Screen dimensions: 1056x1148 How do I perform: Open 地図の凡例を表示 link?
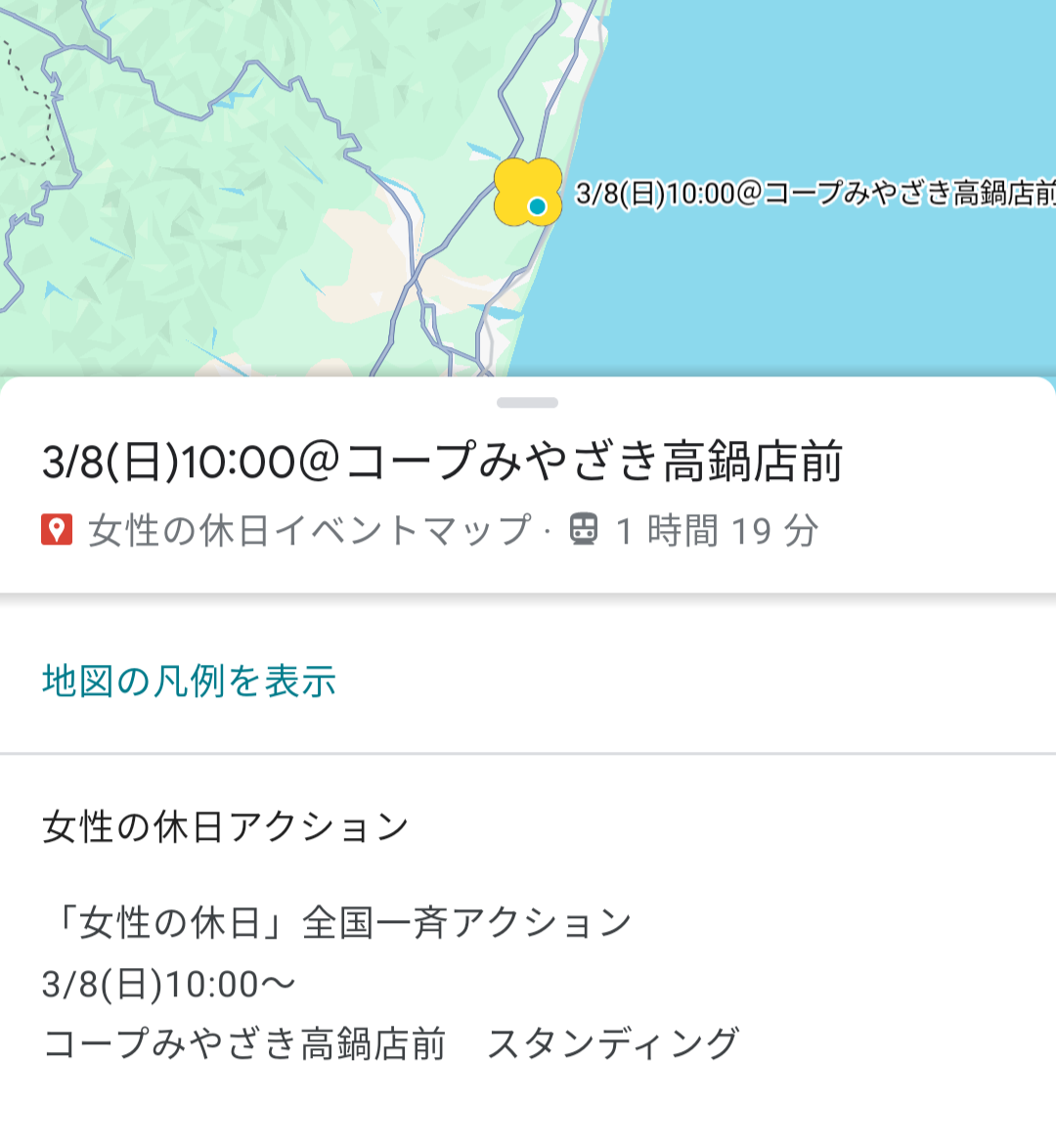point(189,681)
